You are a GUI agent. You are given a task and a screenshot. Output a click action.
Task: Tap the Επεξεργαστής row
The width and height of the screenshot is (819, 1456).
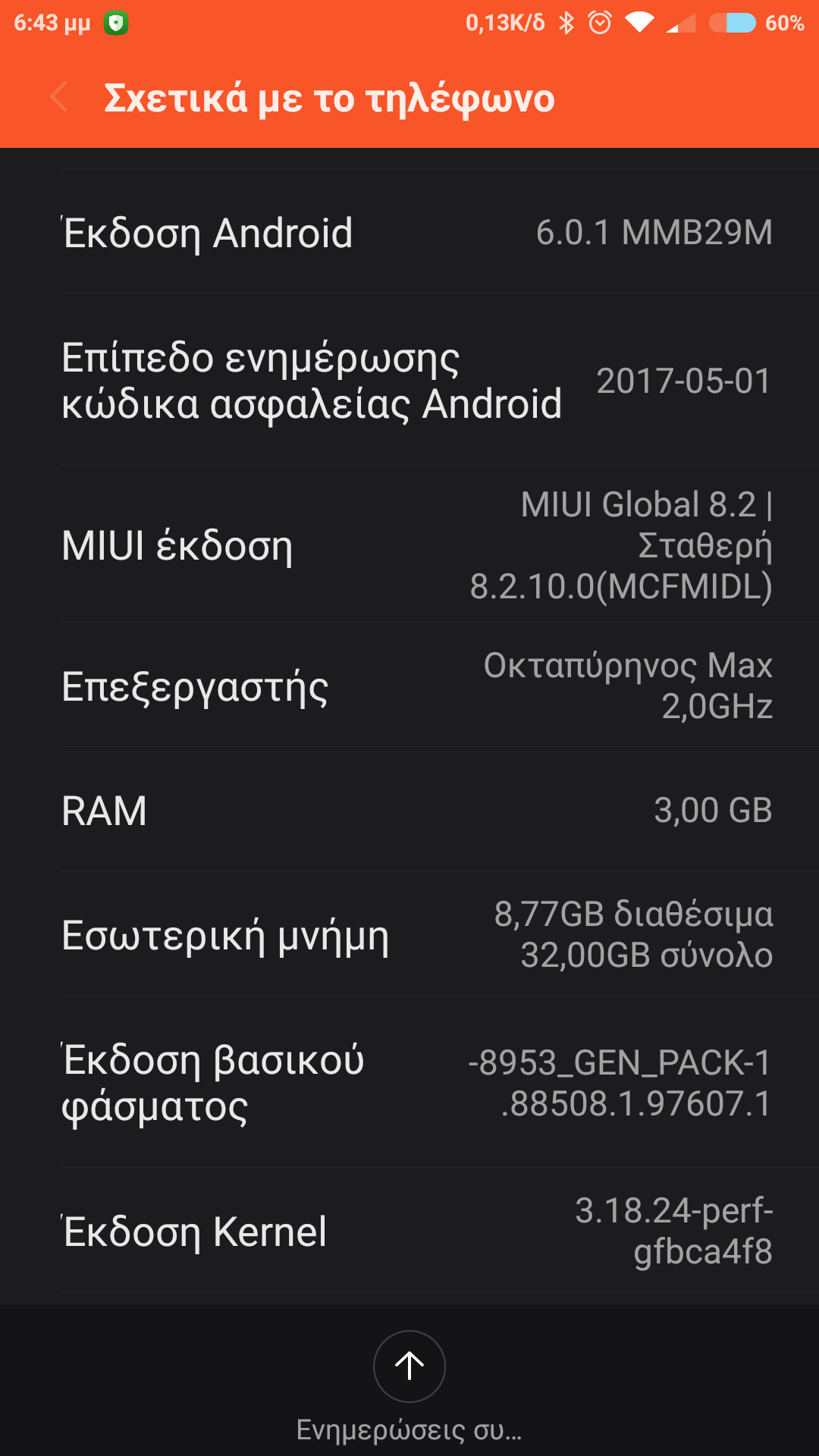coord(409,686)
